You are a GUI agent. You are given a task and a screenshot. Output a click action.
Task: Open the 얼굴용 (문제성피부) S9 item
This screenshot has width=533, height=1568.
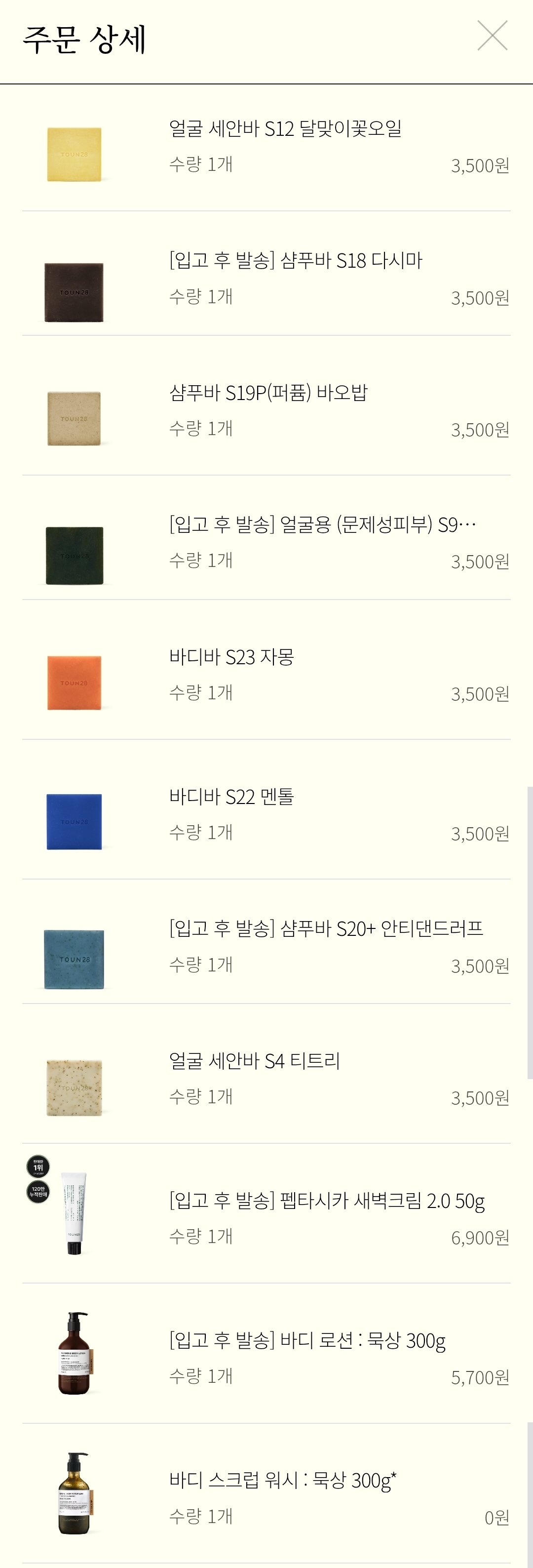pos(322,524)
